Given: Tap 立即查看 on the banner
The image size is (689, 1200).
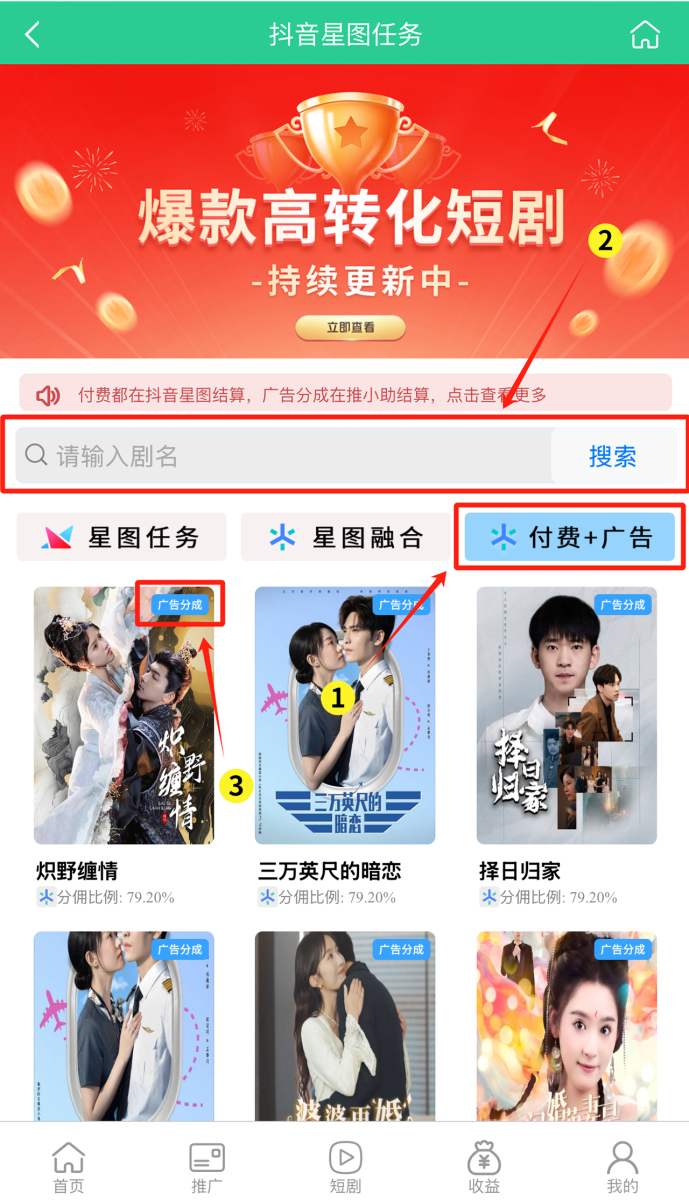Looking at the screenshot, I should pos(350,327).
